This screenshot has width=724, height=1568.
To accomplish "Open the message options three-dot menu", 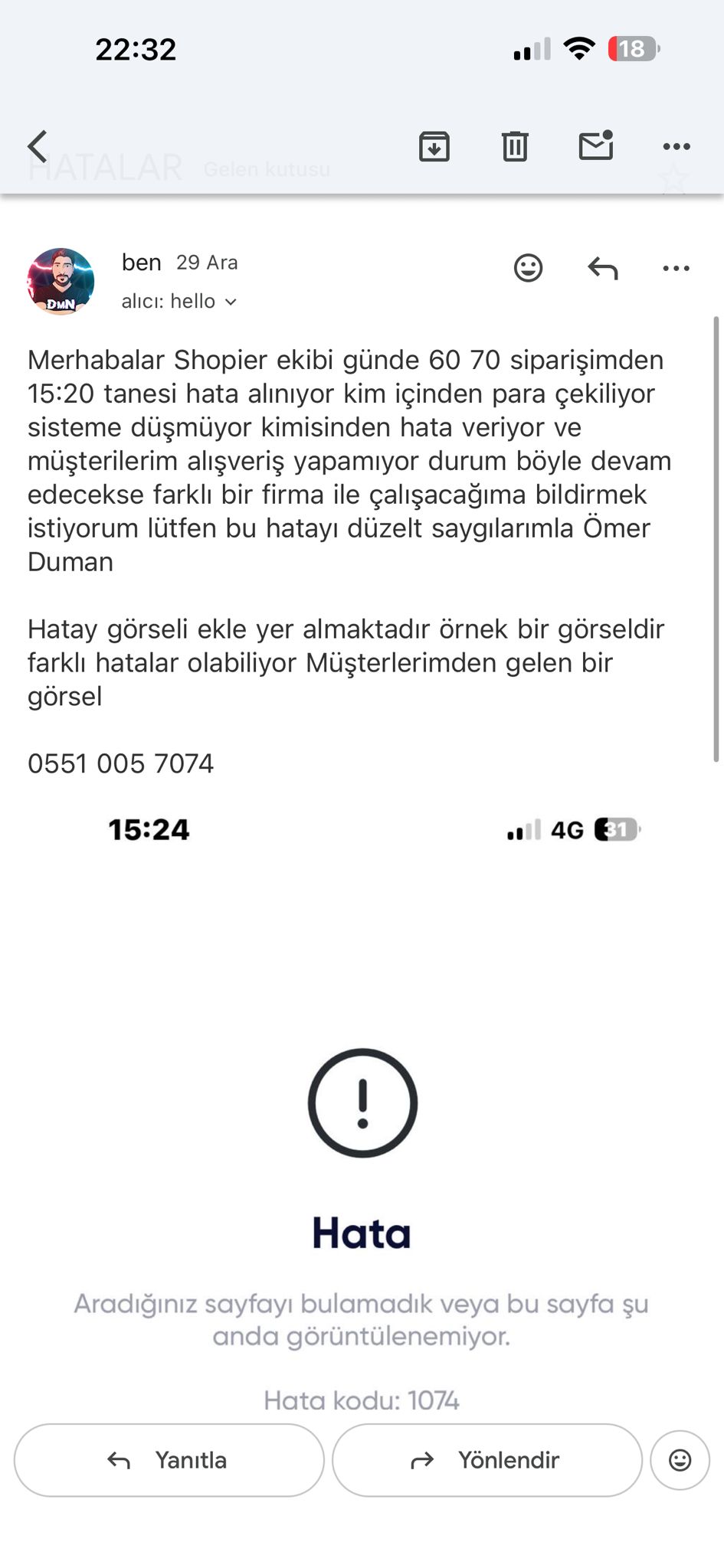I will coord(676,268).
